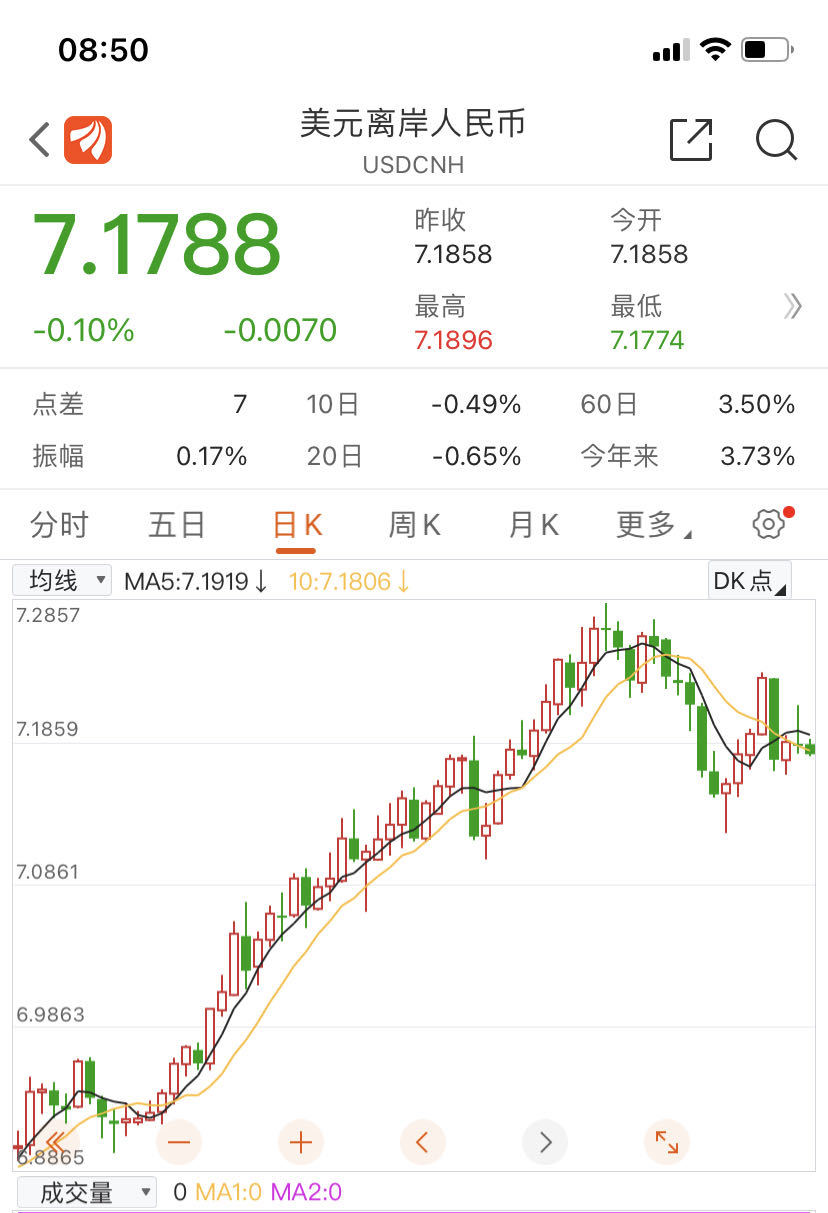This screenshot has height=1213, width=828.
Task: Advance candles with right arrow control
Action: coord(545,1141)
